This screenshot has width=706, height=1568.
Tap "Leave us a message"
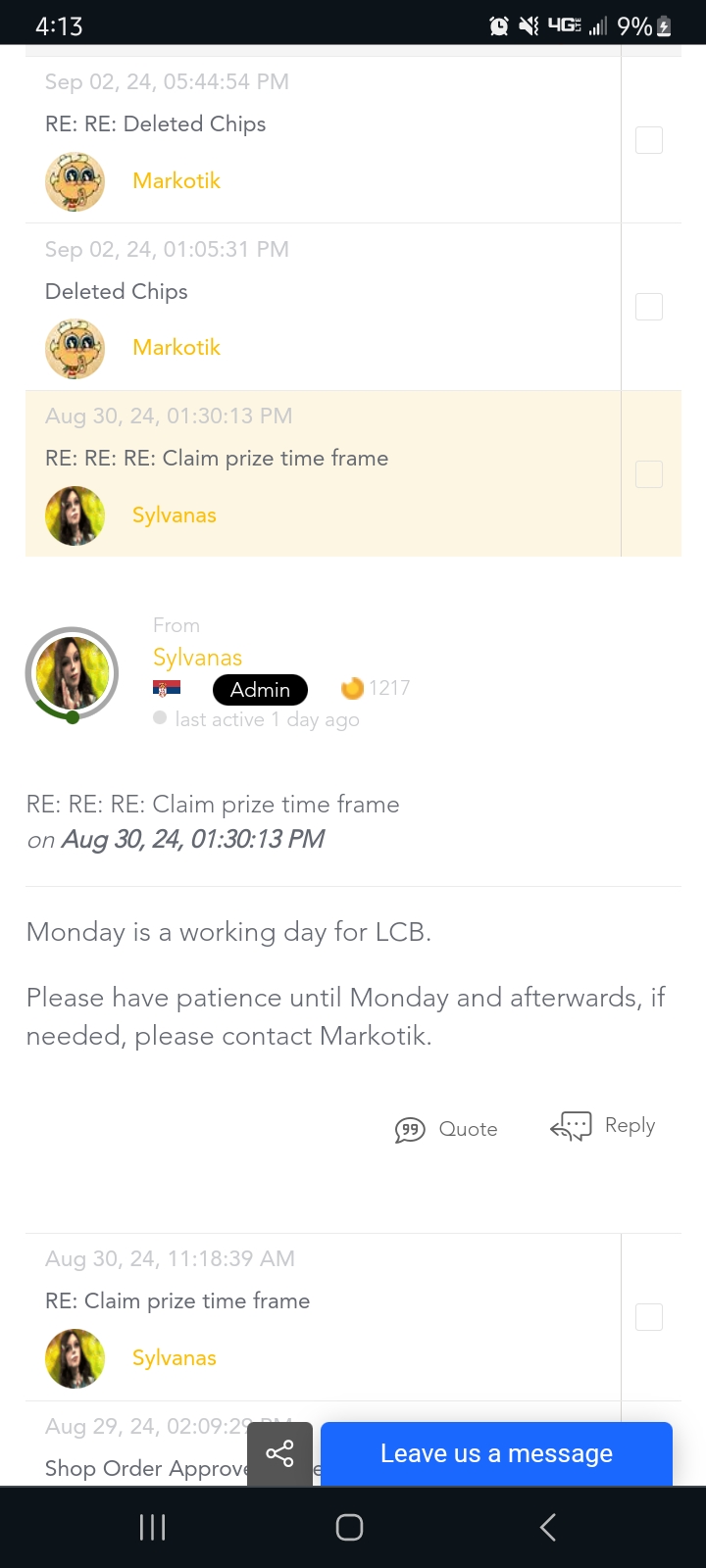[496, 1453]
